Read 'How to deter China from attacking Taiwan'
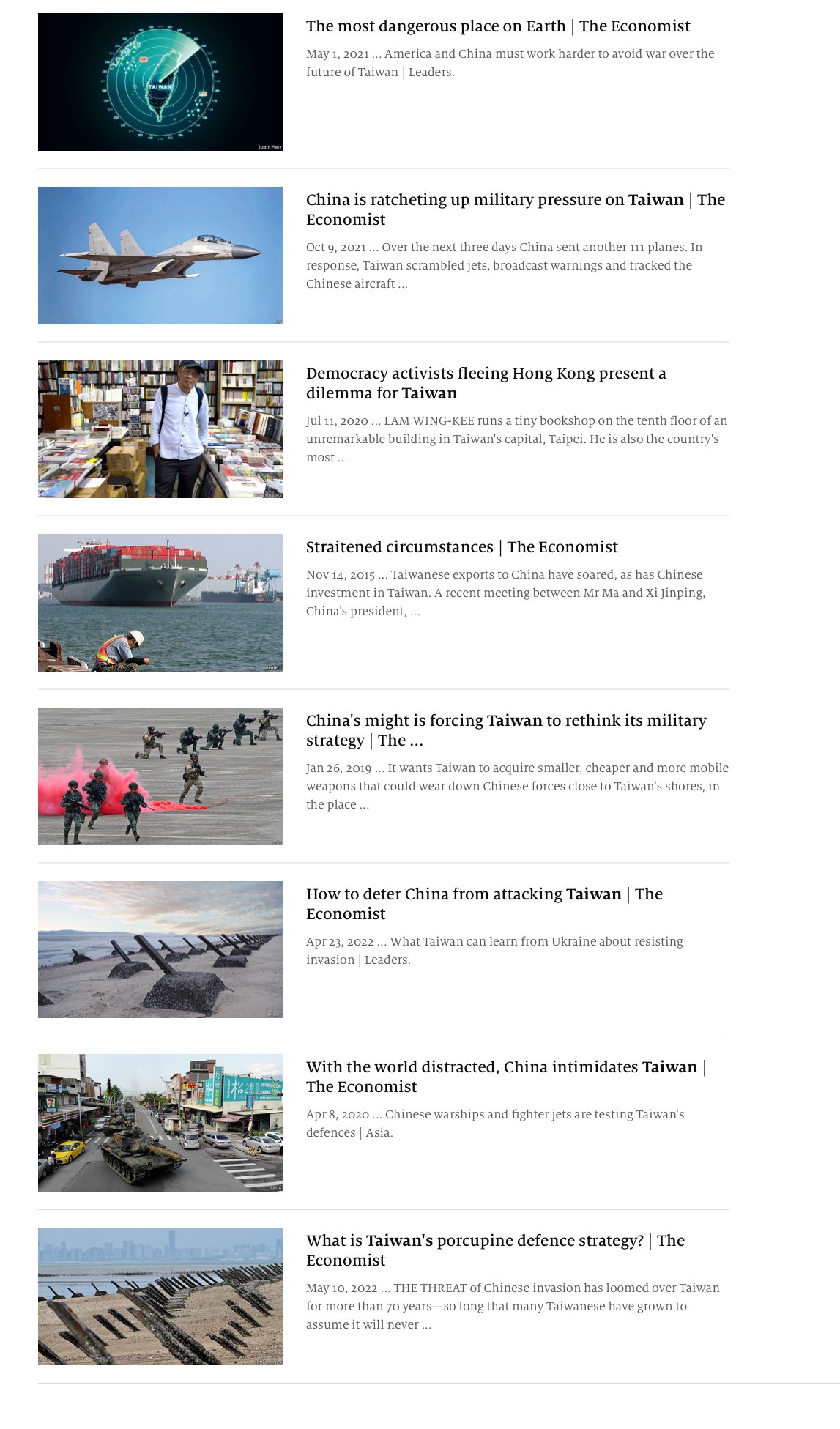 coord(484,904)
